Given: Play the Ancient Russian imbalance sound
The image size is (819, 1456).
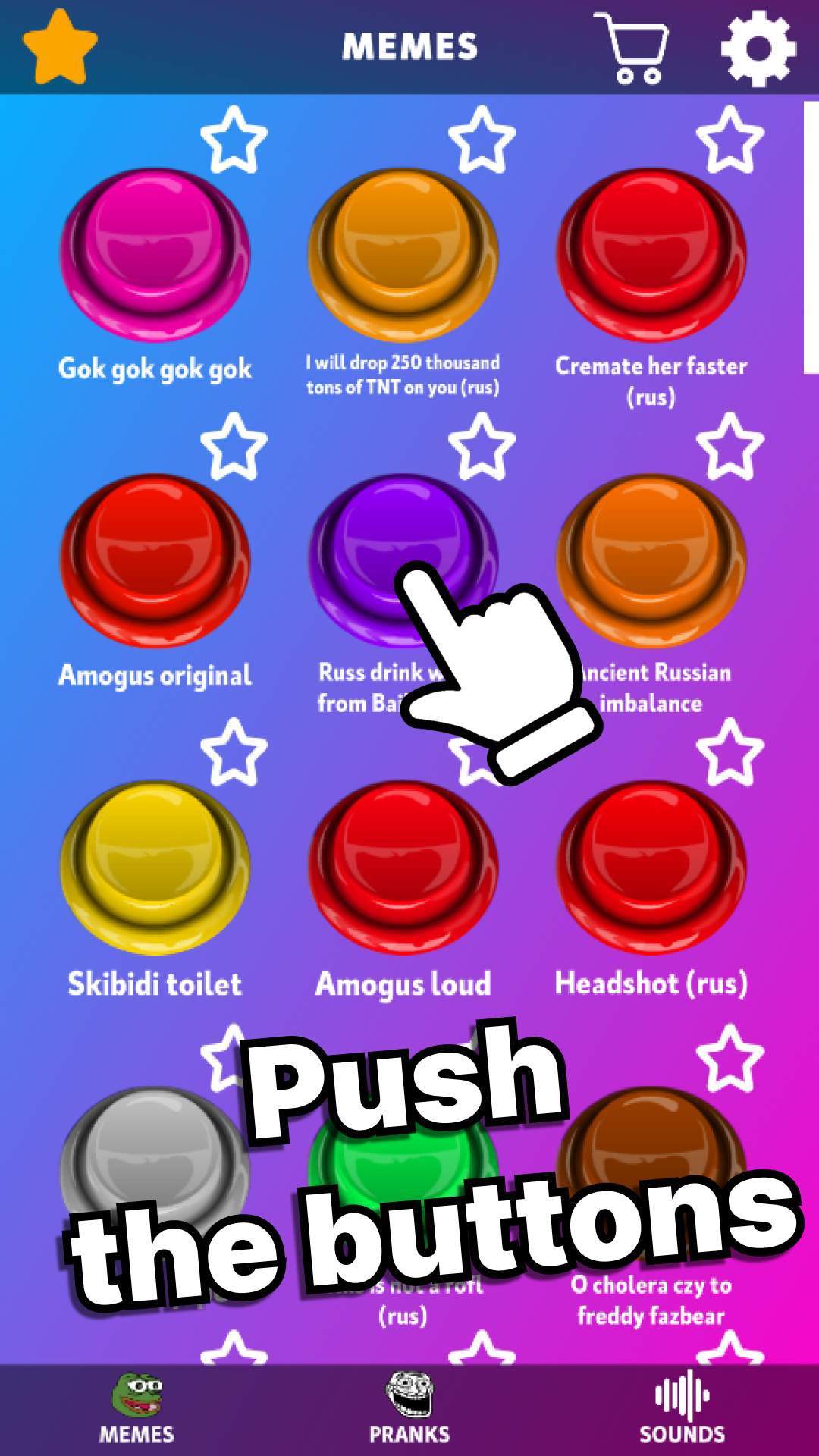Looking at the screenshot, I should (x=651, y=560).
